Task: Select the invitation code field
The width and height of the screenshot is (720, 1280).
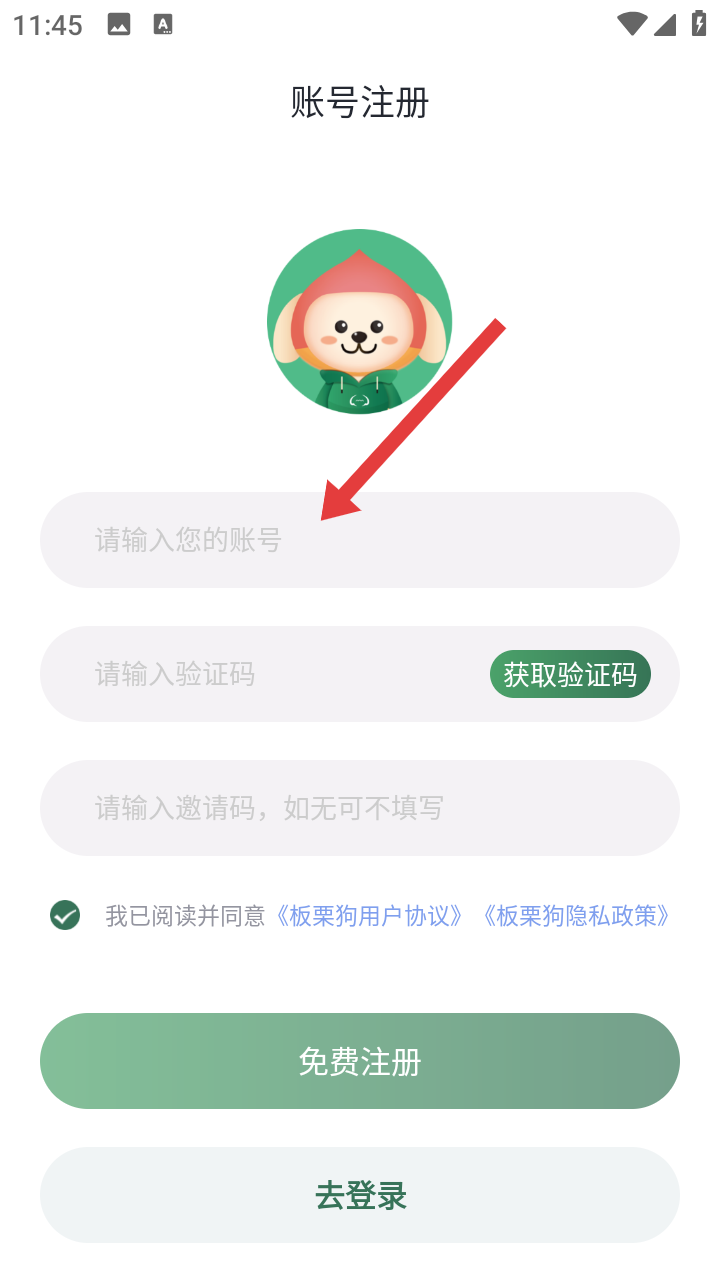Action: click(x=360, y=808)
